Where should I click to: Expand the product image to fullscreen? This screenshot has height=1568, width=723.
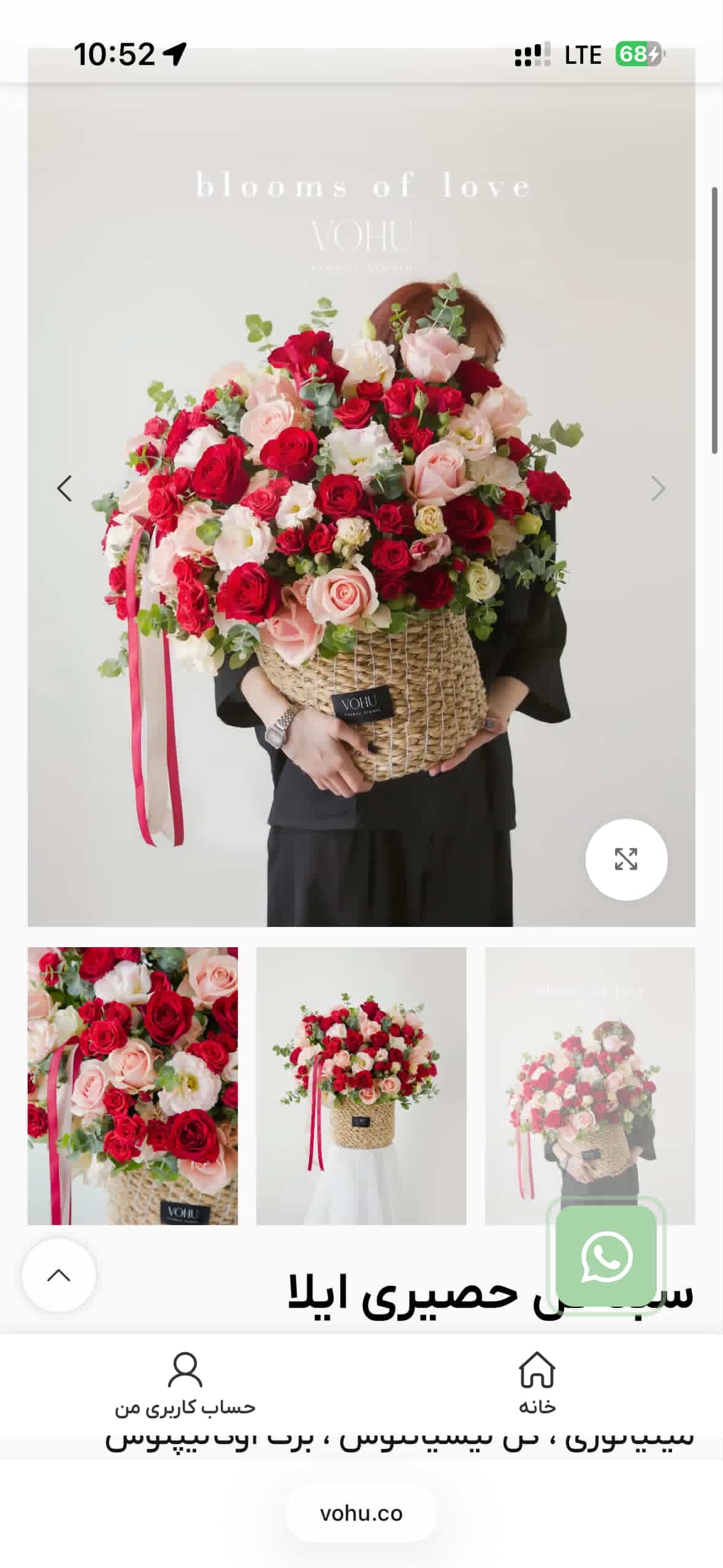point(625,859)
